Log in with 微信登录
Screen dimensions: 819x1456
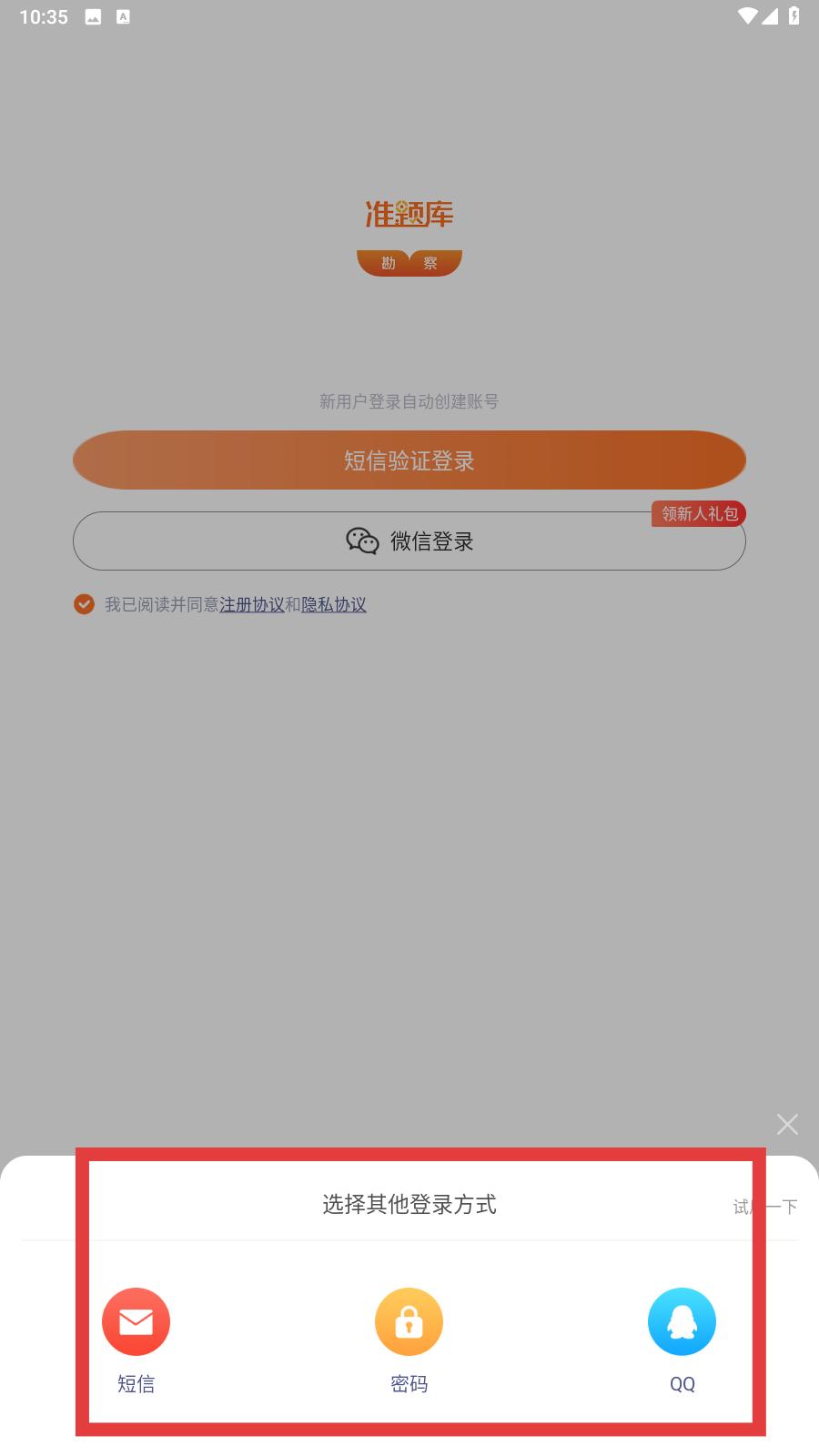click(409, 541)
